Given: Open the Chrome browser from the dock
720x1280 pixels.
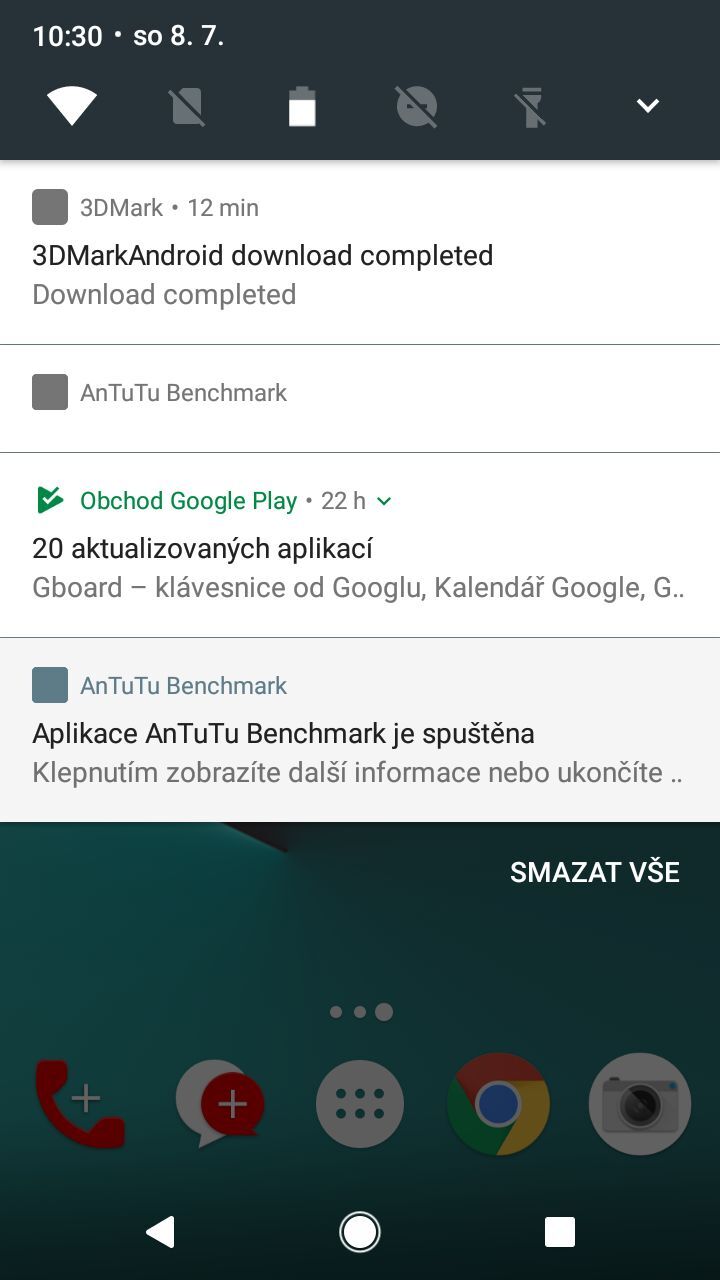Looking at the screenshot, I should coord(499,1103).
